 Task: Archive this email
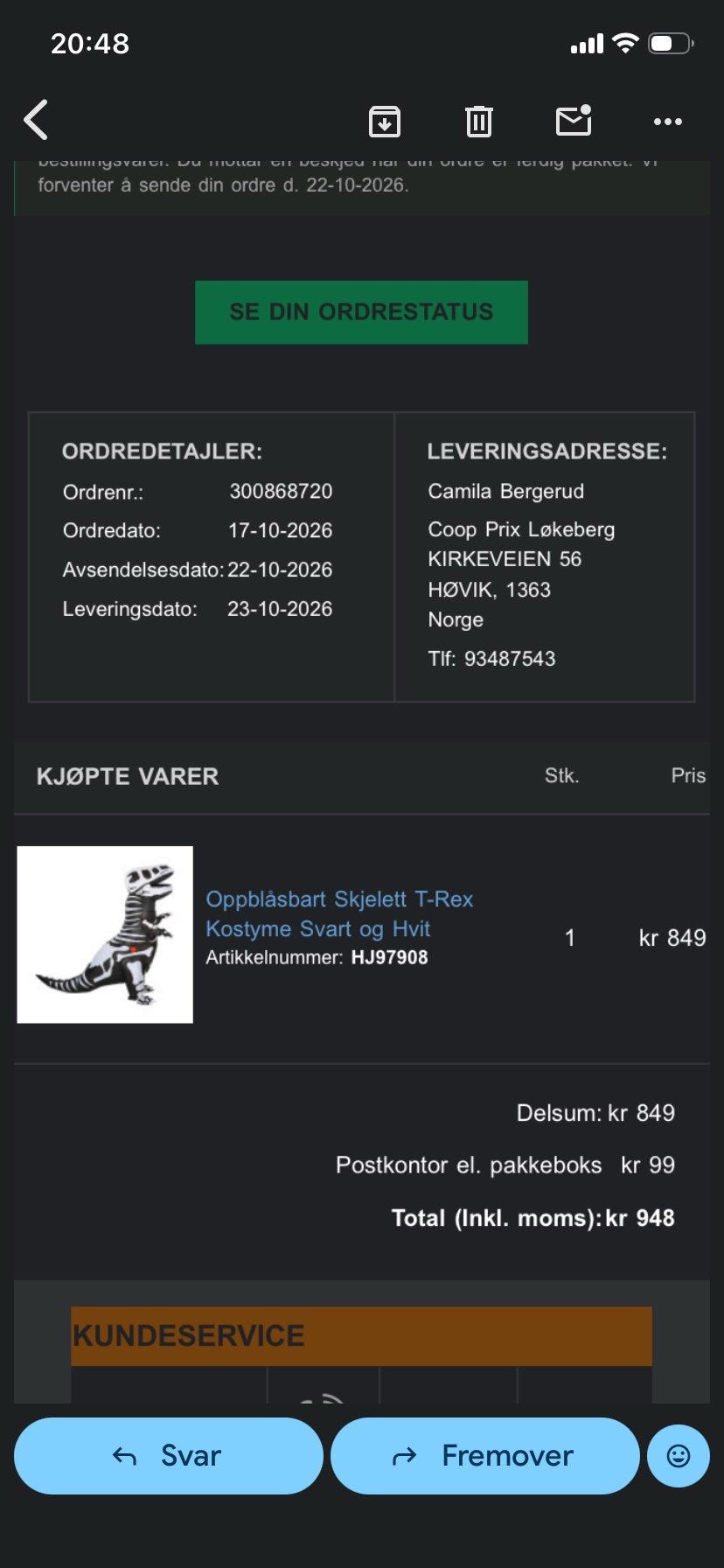385,121
